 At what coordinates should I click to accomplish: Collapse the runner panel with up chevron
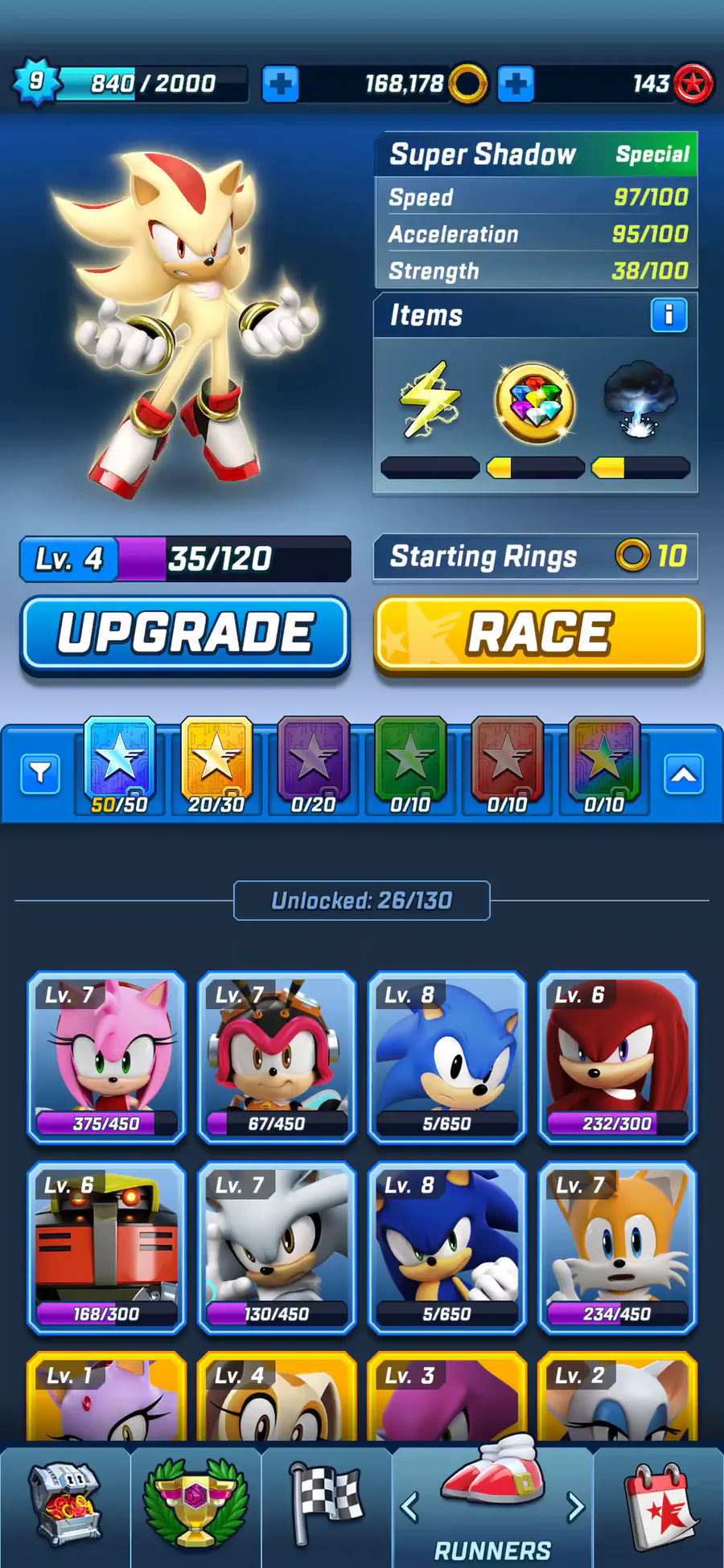coord(684,774)
